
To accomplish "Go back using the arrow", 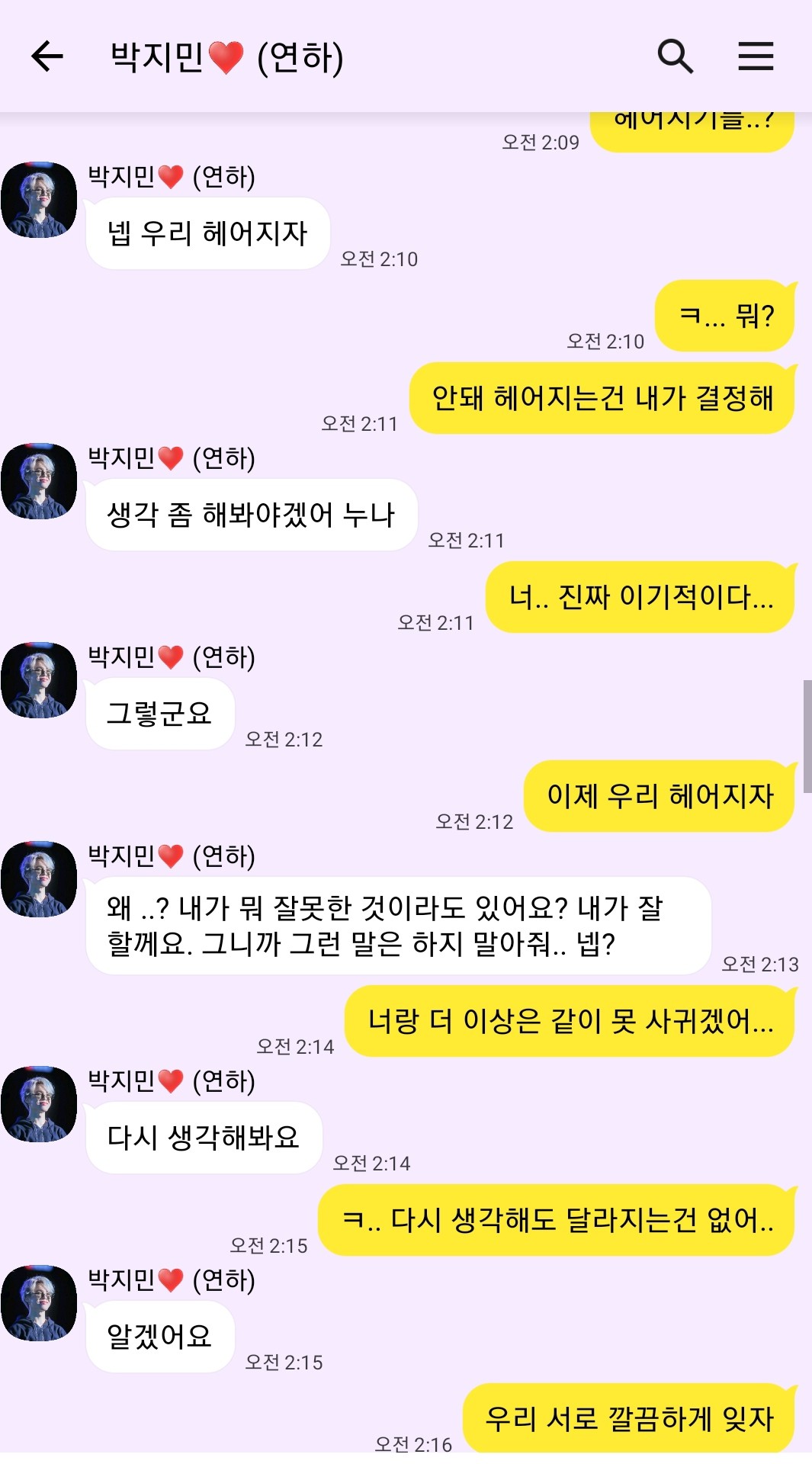I will (47, 56).
